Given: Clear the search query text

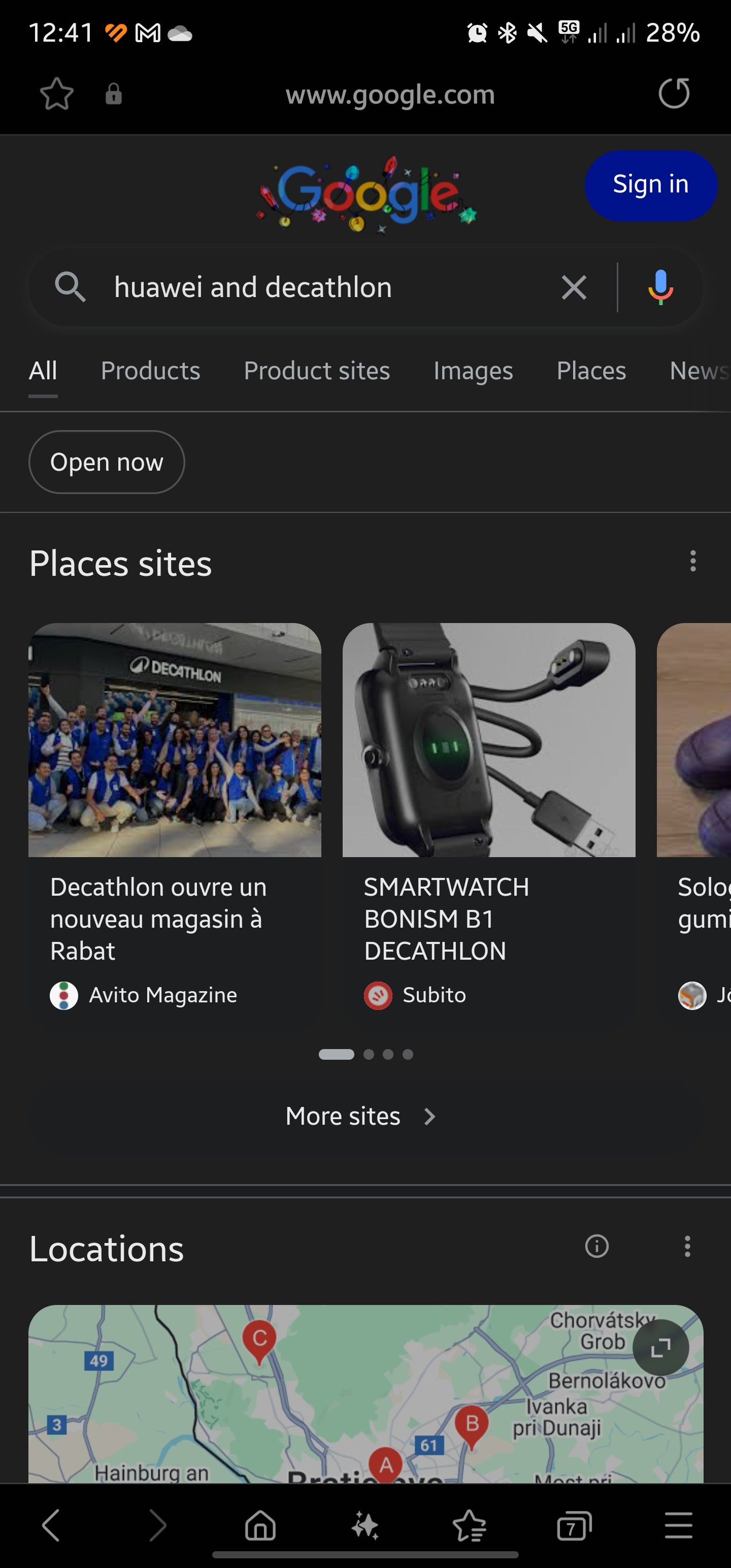Looking at the screenshot, I should [x=573, y=287].
